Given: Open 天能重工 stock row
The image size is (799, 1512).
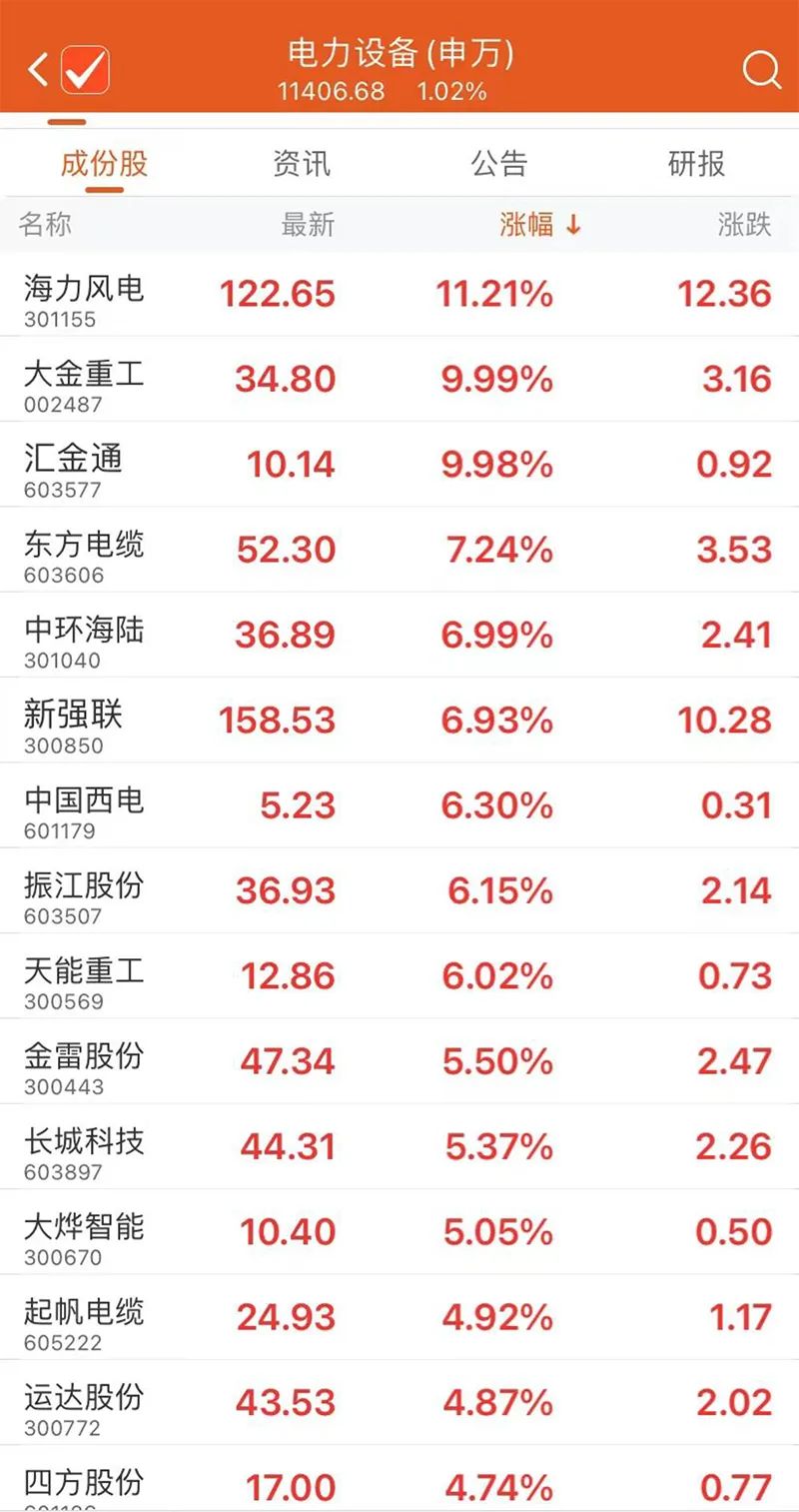Looking at the screenshot, I should [x=399, y=976].
